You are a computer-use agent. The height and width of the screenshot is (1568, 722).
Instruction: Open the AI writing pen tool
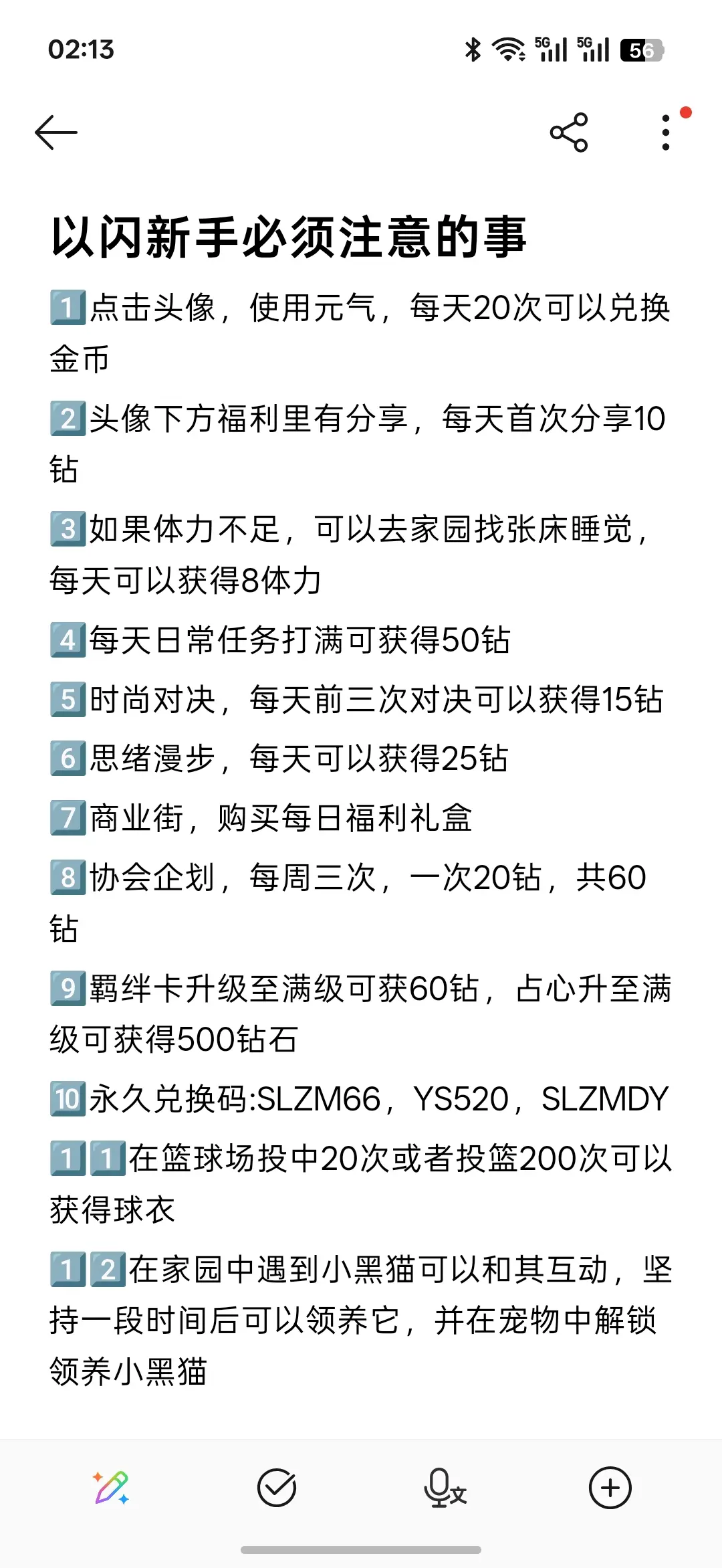pyautogui.click(x=111, y=1488)
